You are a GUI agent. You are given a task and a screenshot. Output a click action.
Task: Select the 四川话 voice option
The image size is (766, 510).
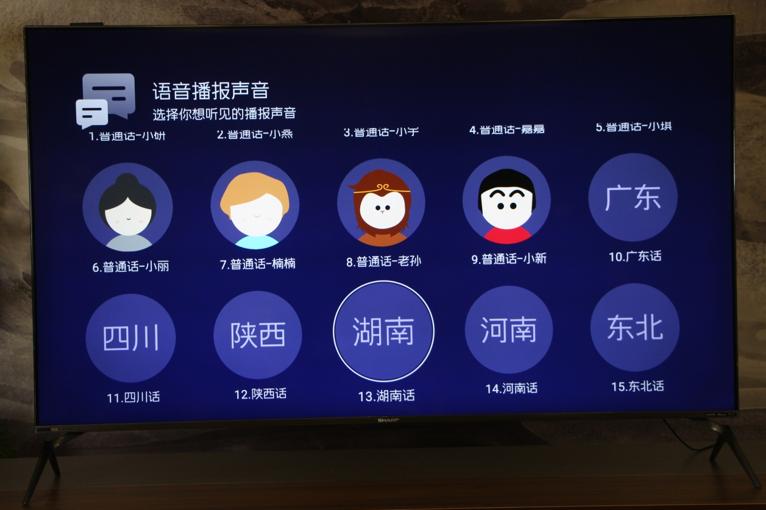pos(131,338)
